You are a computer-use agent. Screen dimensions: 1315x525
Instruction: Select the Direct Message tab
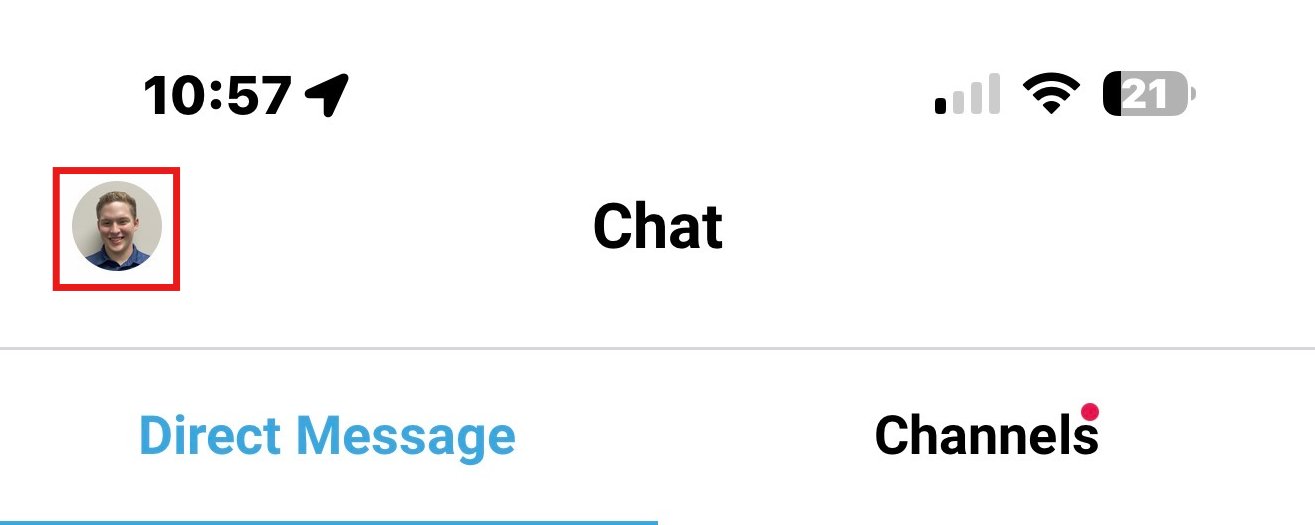click(x=327, y=436)
